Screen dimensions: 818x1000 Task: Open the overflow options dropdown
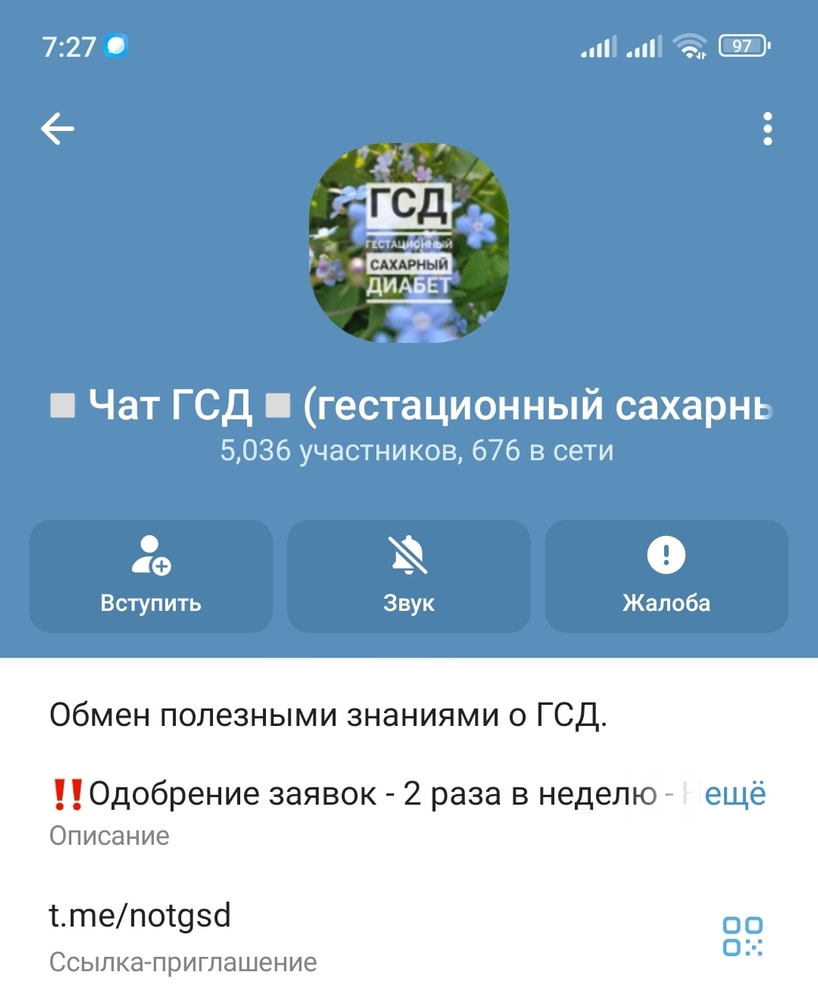point(768,128)
